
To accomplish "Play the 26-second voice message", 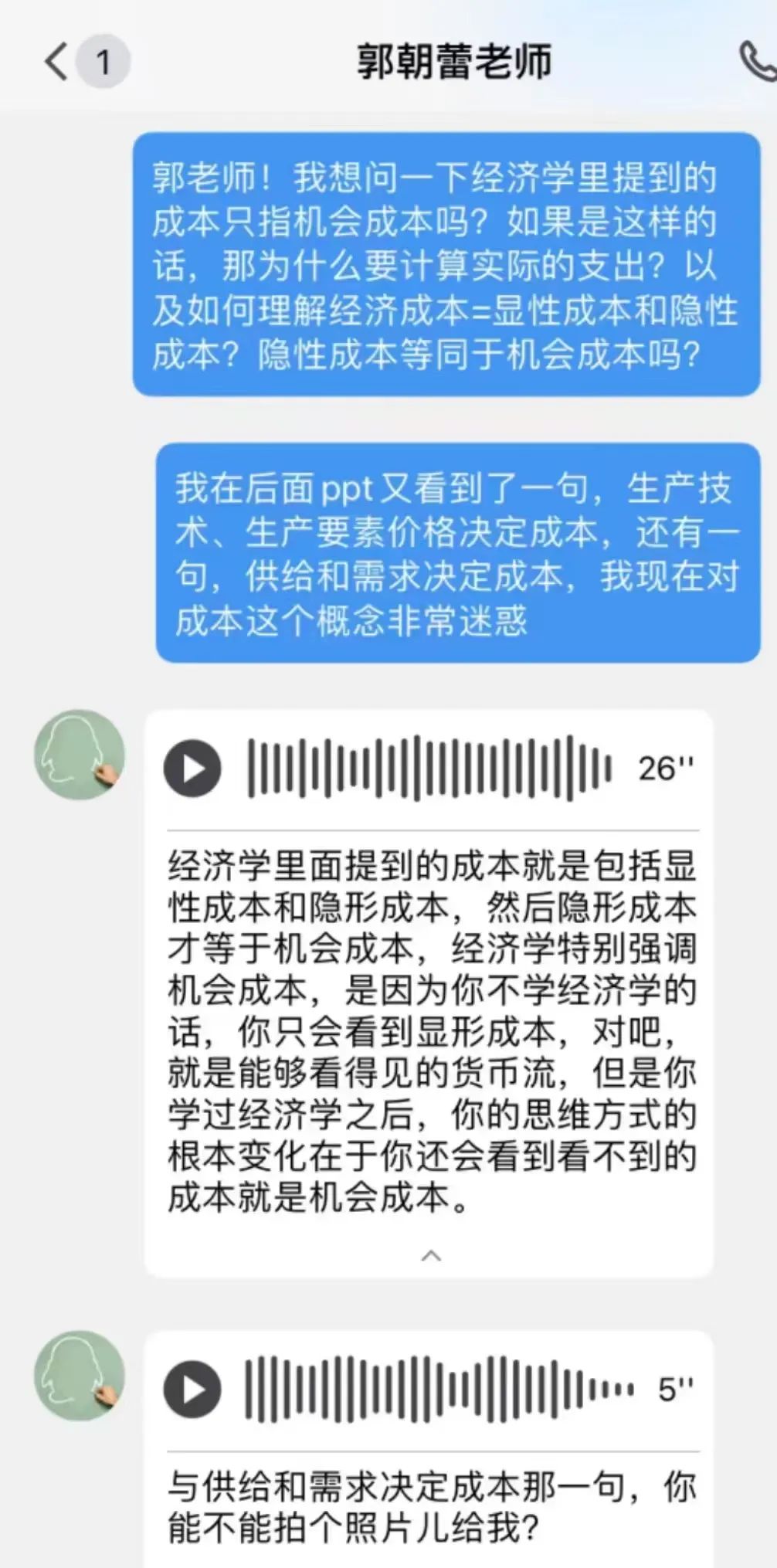I will pos(192,768).
